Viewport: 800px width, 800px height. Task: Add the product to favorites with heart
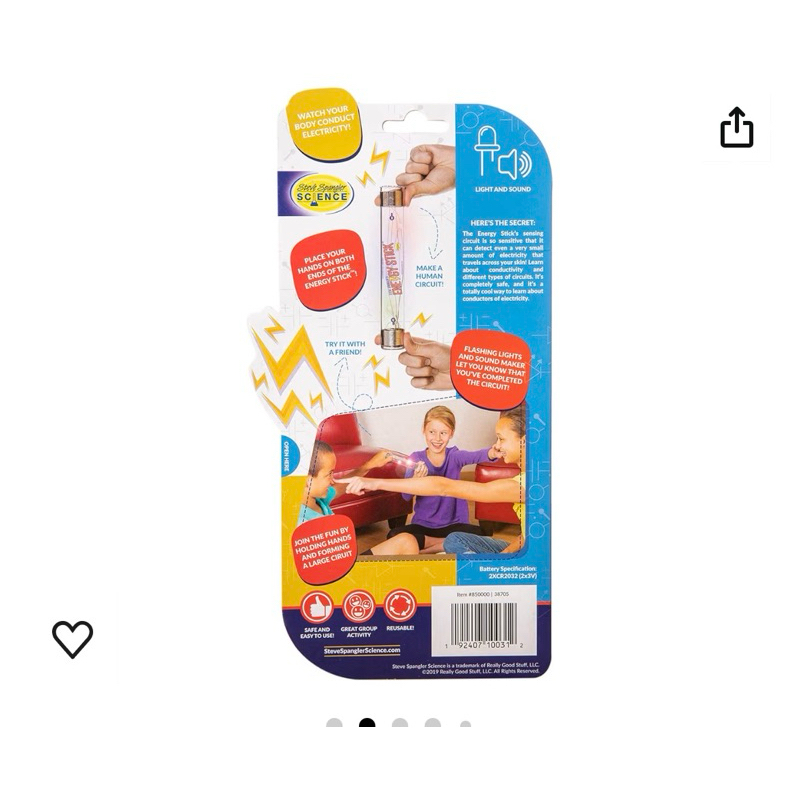click(72, 639)
